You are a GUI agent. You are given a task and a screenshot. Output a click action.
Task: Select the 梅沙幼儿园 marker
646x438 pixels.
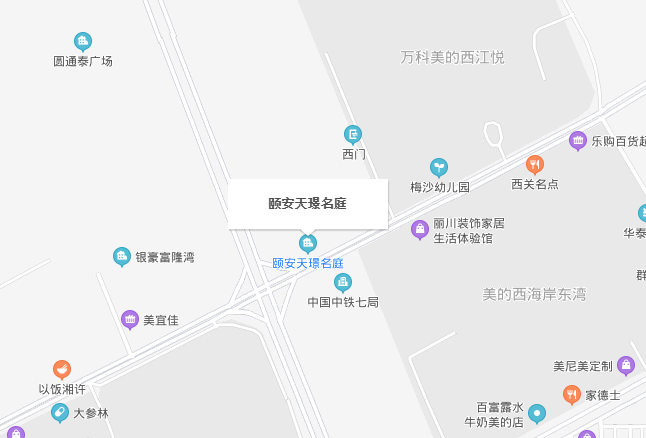tap(438, 167)
